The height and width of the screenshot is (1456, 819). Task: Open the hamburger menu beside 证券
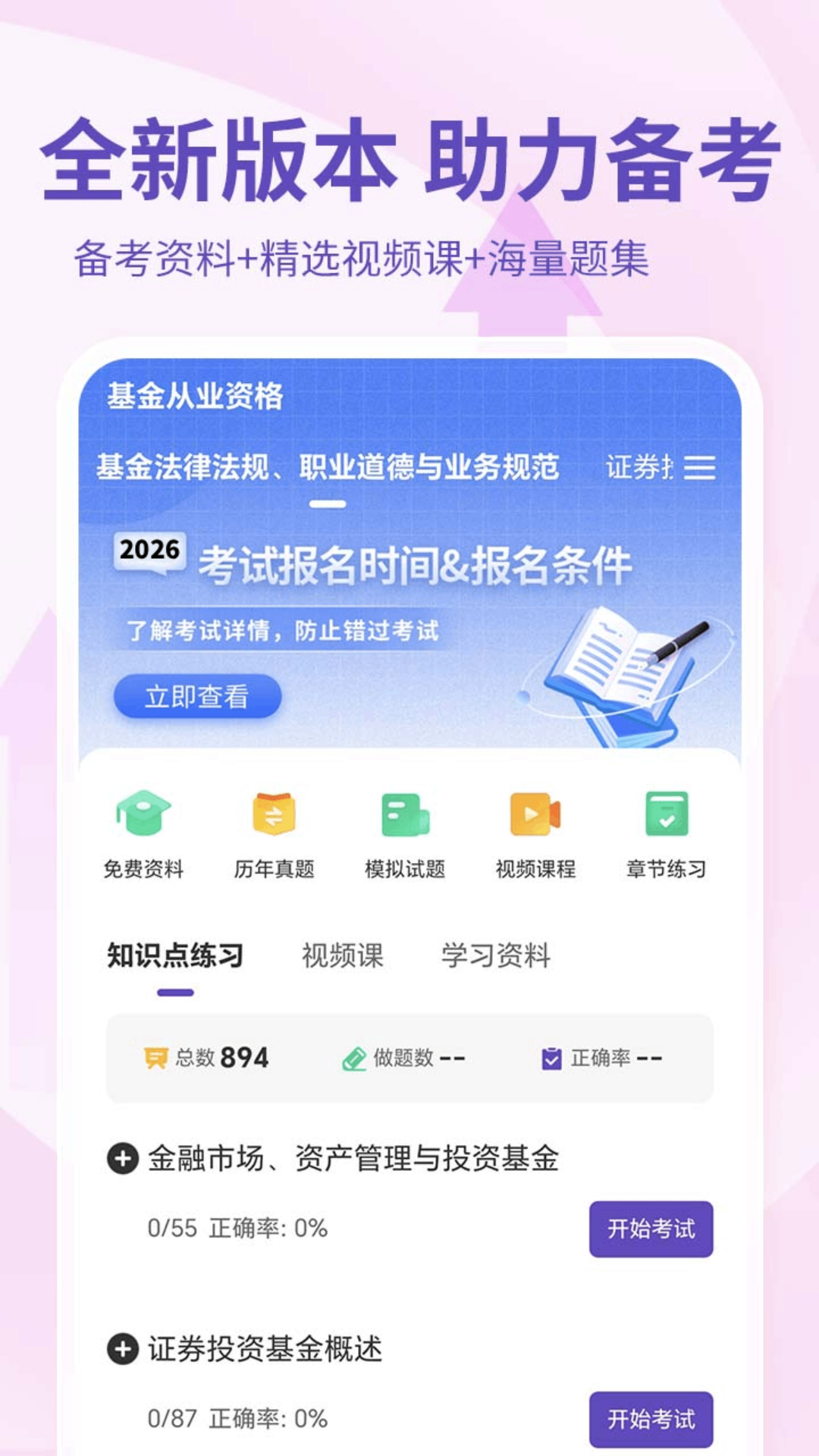coord(698,469)
